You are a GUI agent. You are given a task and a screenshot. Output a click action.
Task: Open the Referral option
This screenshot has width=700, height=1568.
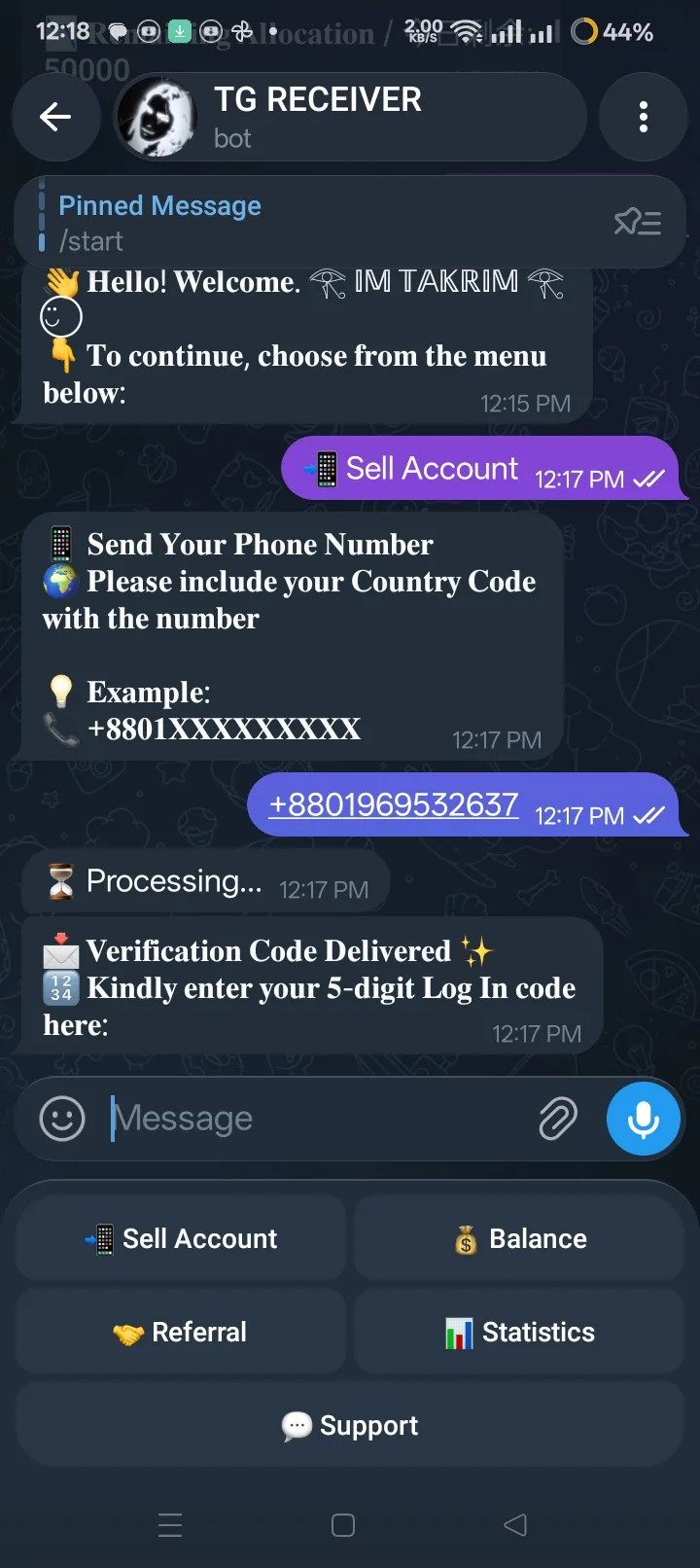coord(181,1332)
